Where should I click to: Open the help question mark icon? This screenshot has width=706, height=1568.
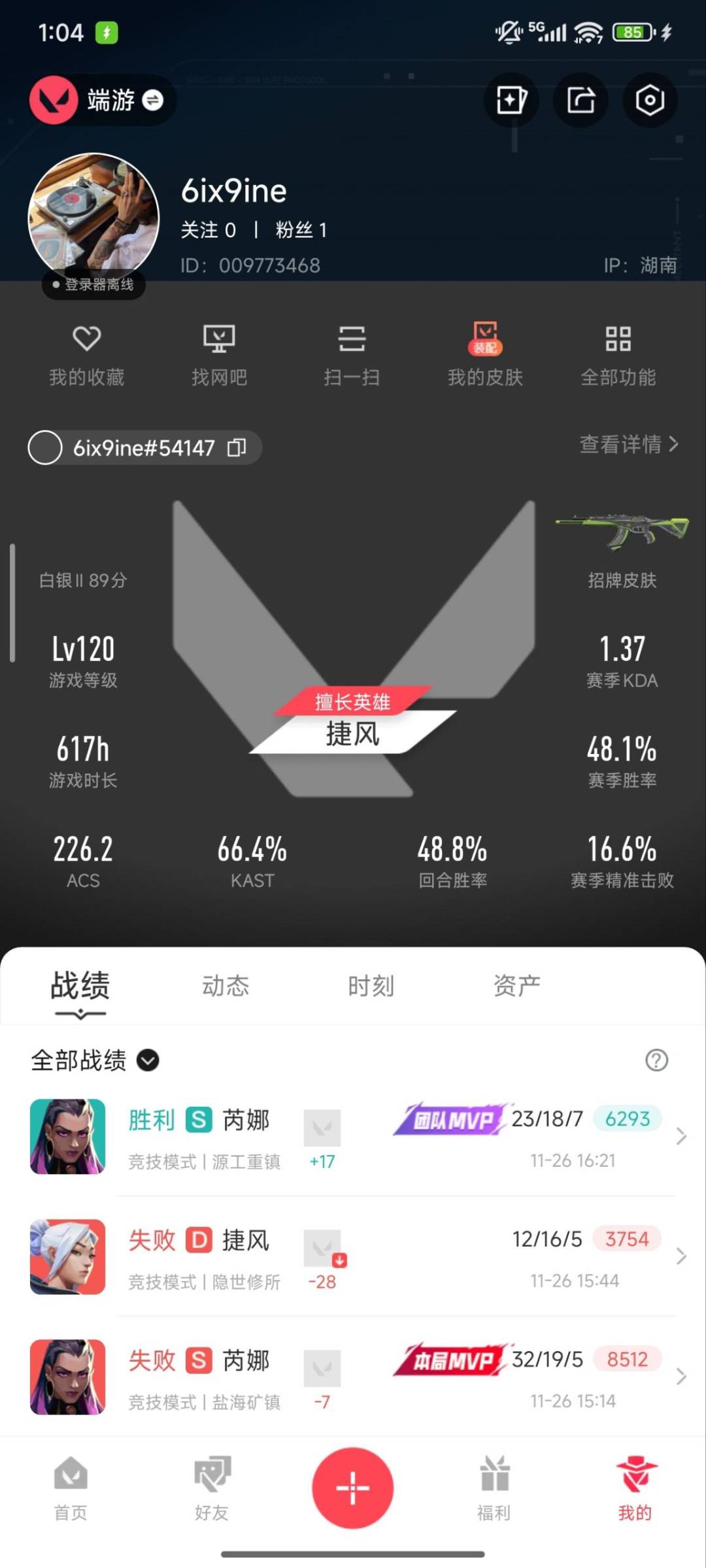(656, 1060)
